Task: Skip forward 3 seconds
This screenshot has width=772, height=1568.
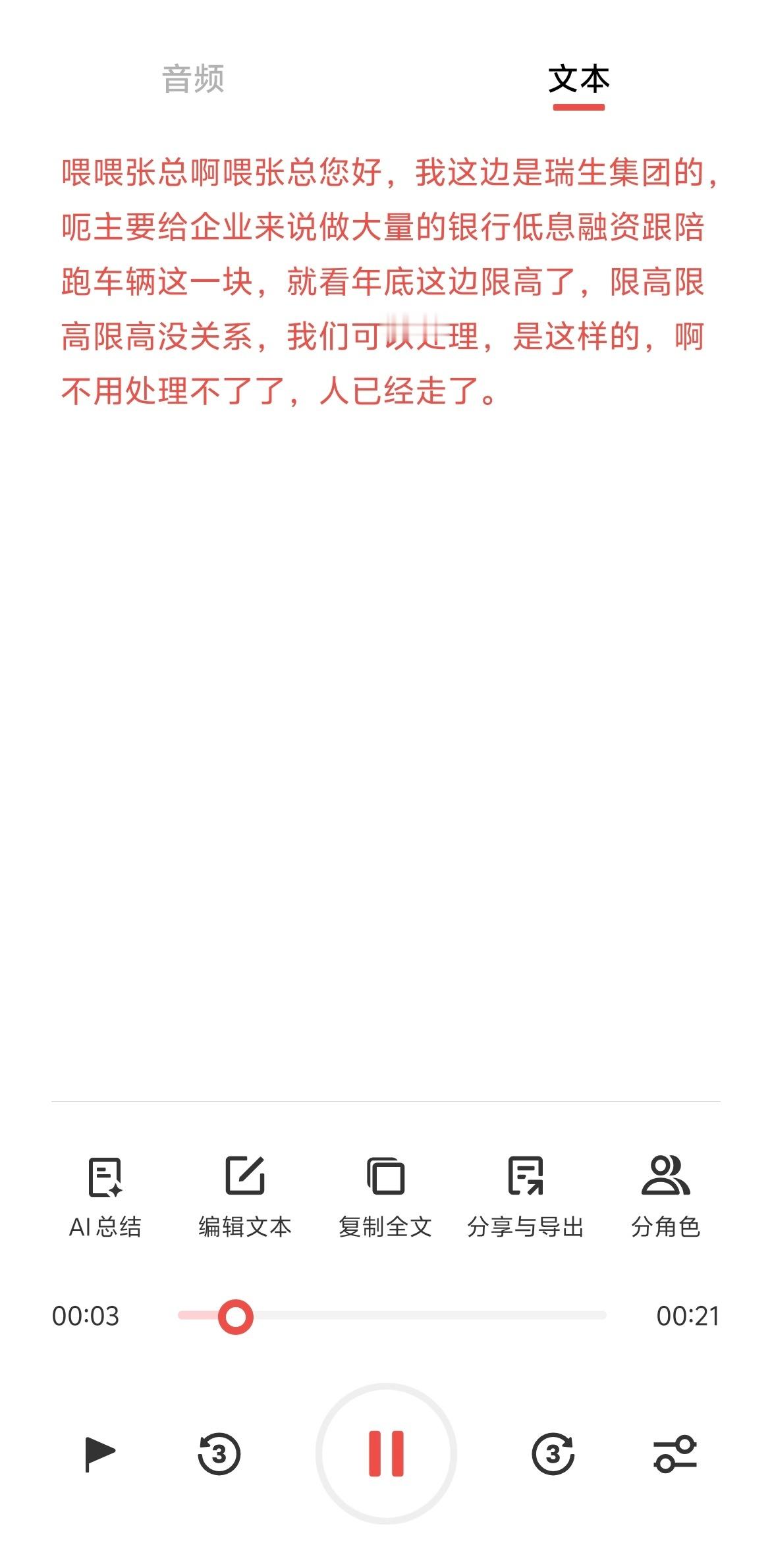Action: 553,1453
